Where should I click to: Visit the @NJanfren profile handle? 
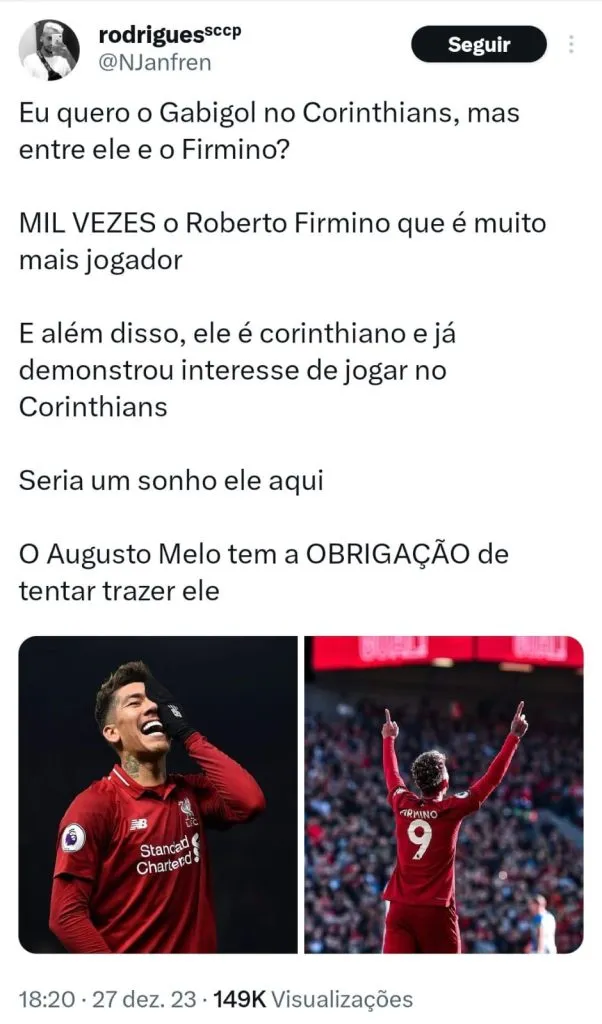coord(154,62)
